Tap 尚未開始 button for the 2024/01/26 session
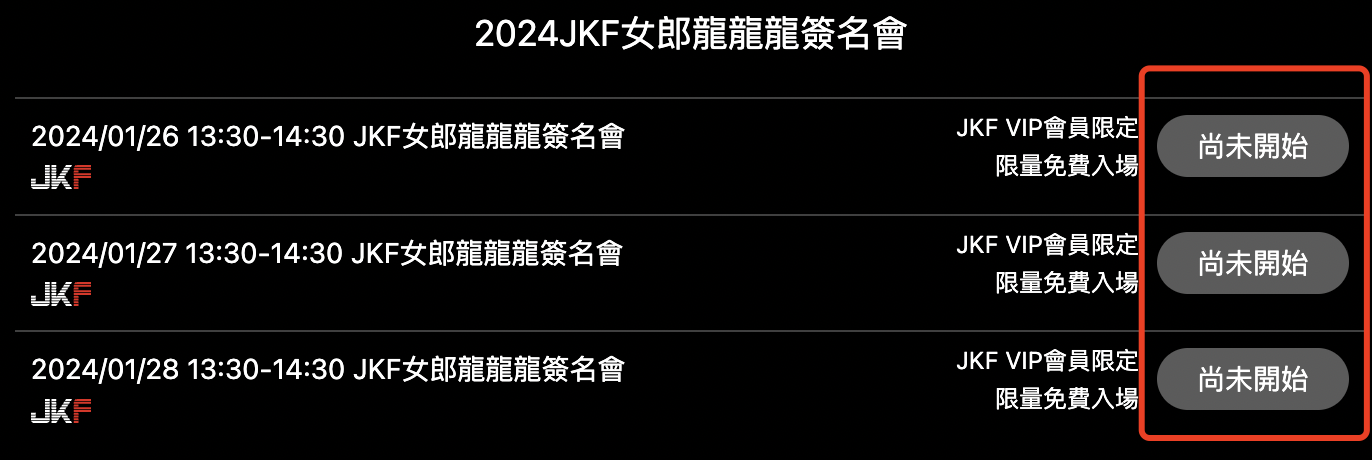 pos(1253,147)
